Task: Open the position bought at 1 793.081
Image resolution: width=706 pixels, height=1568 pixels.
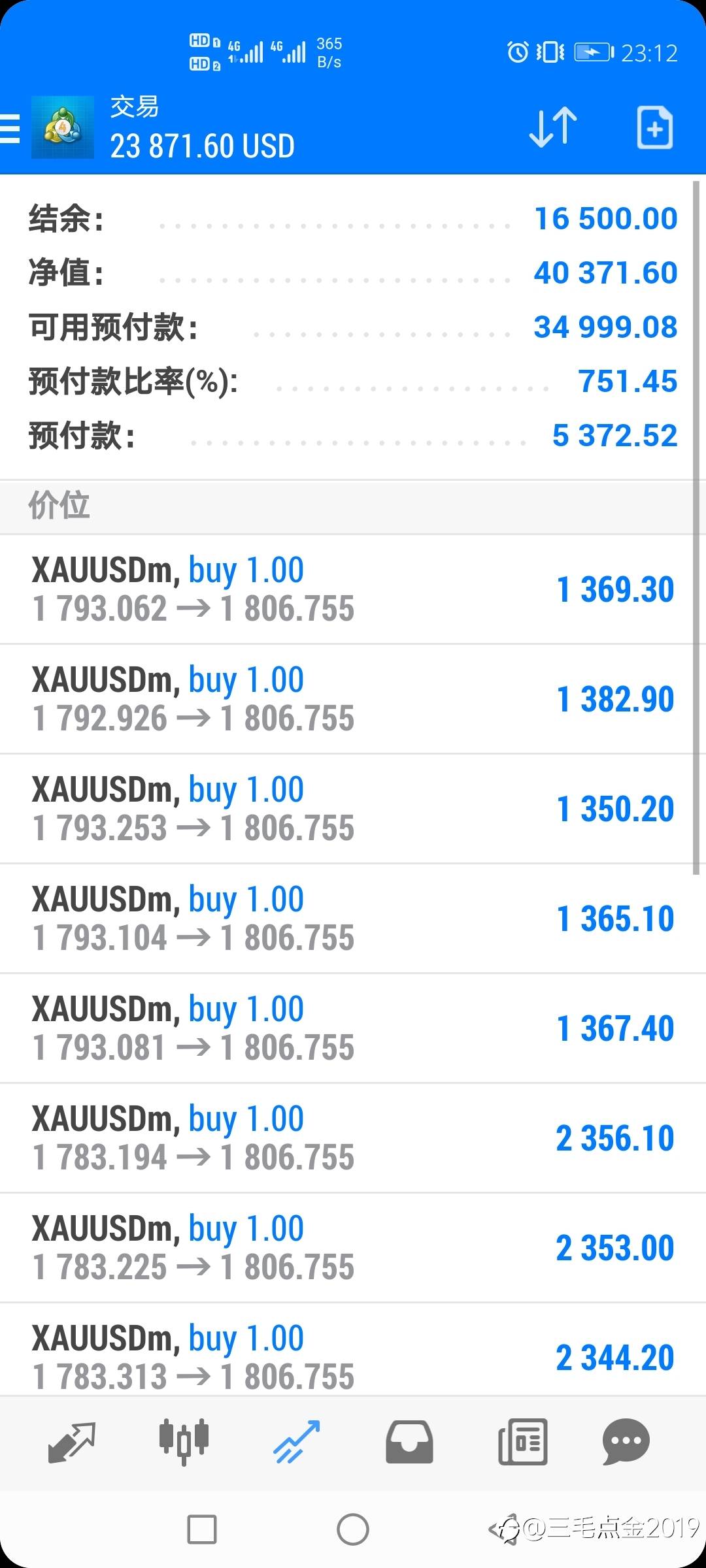Action: (x=353, y=1028)
